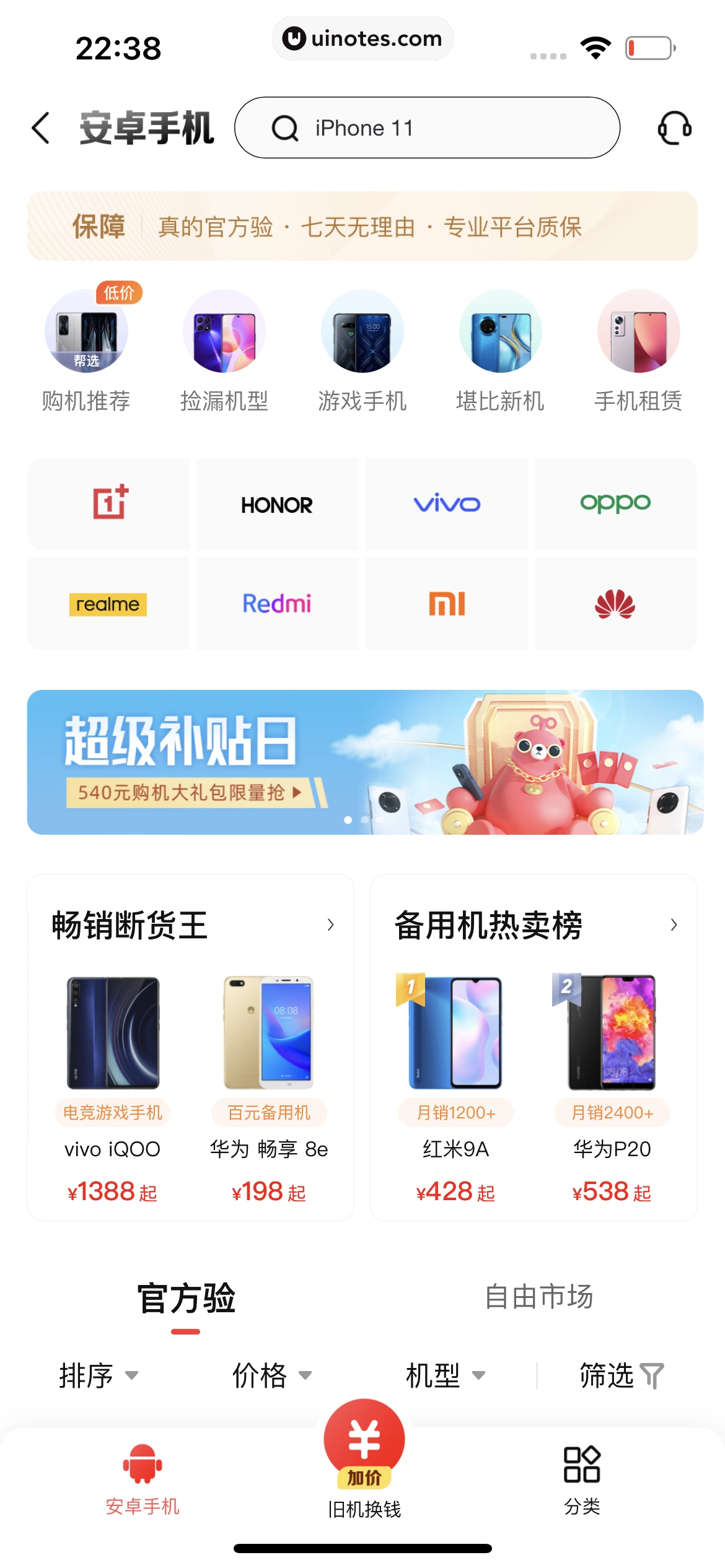Open the Redmi brand page logo
The height and width of the screenshot is (1568, 725).
click(278, 604)
